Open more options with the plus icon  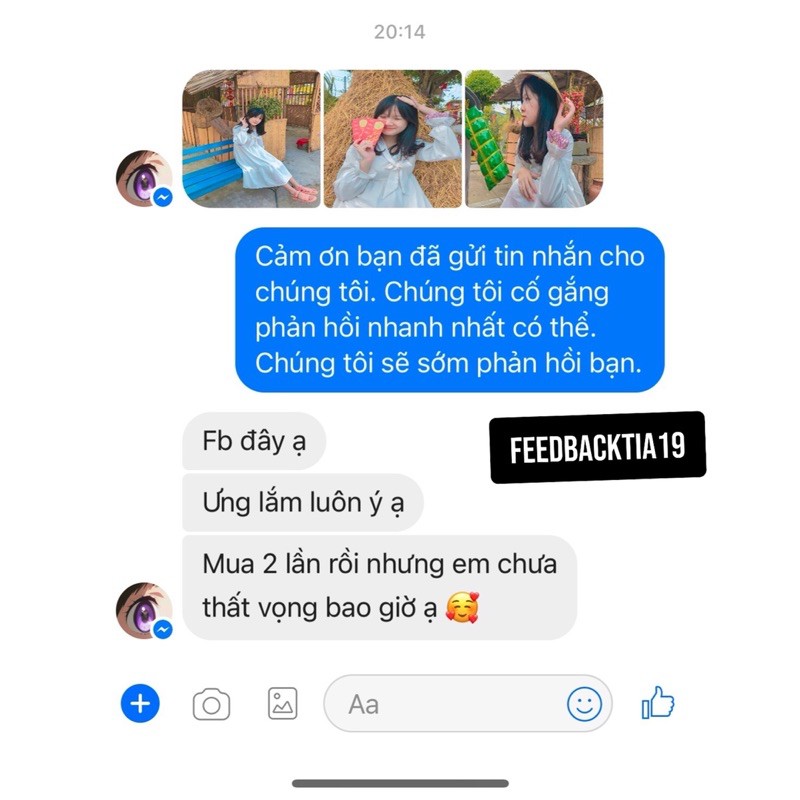(x=140, y=704)
